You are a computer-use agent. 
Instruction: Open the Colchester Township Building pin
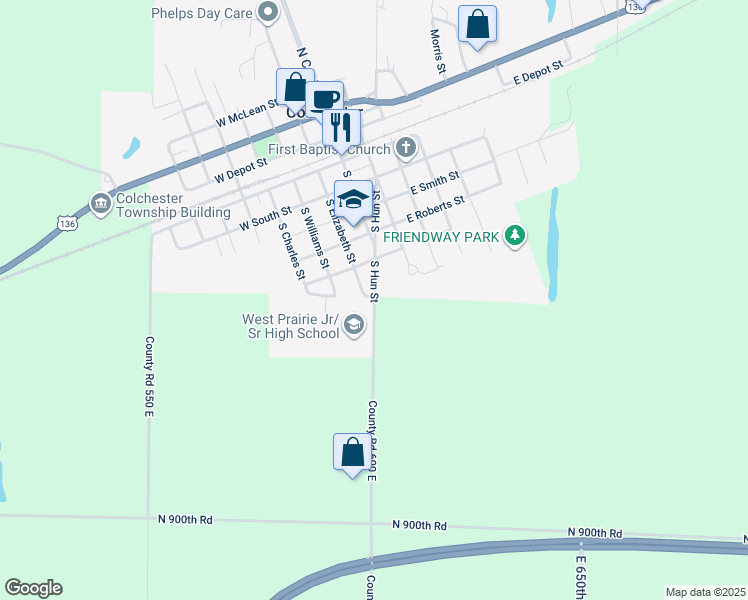point(100,204)
